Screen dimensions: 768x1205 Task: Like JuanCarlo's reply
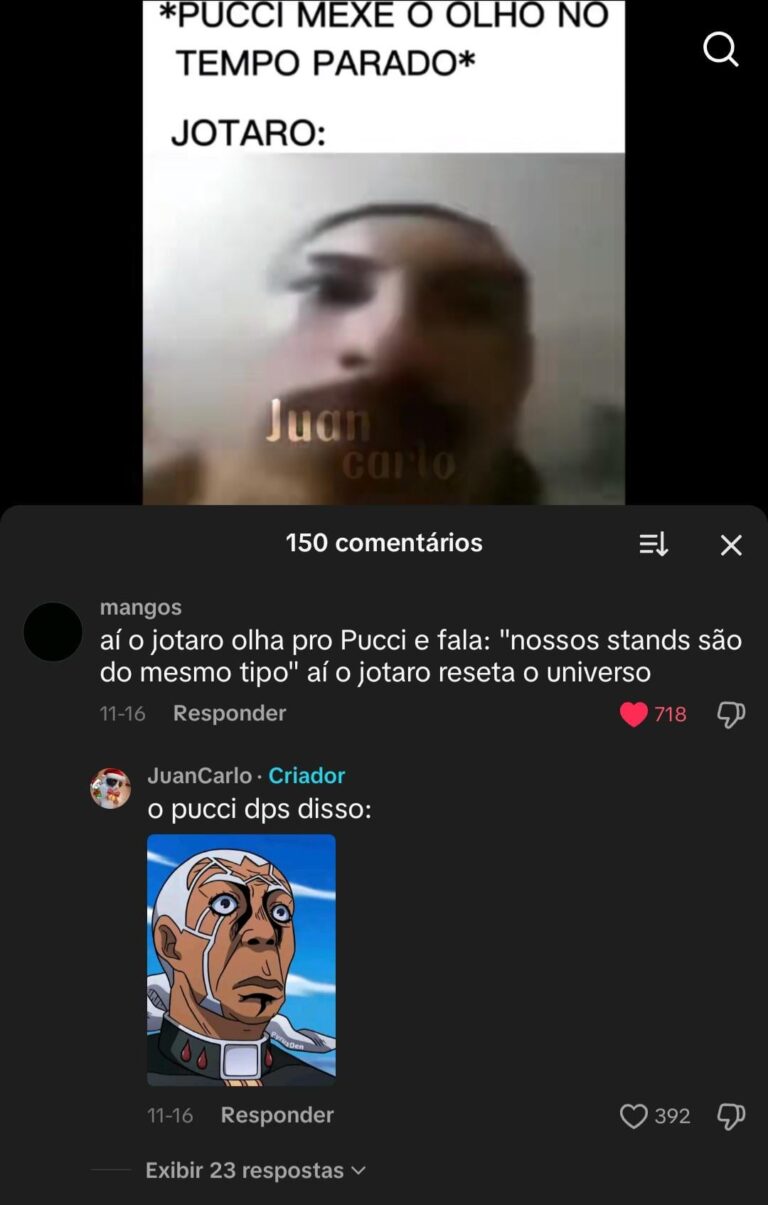634,1116
